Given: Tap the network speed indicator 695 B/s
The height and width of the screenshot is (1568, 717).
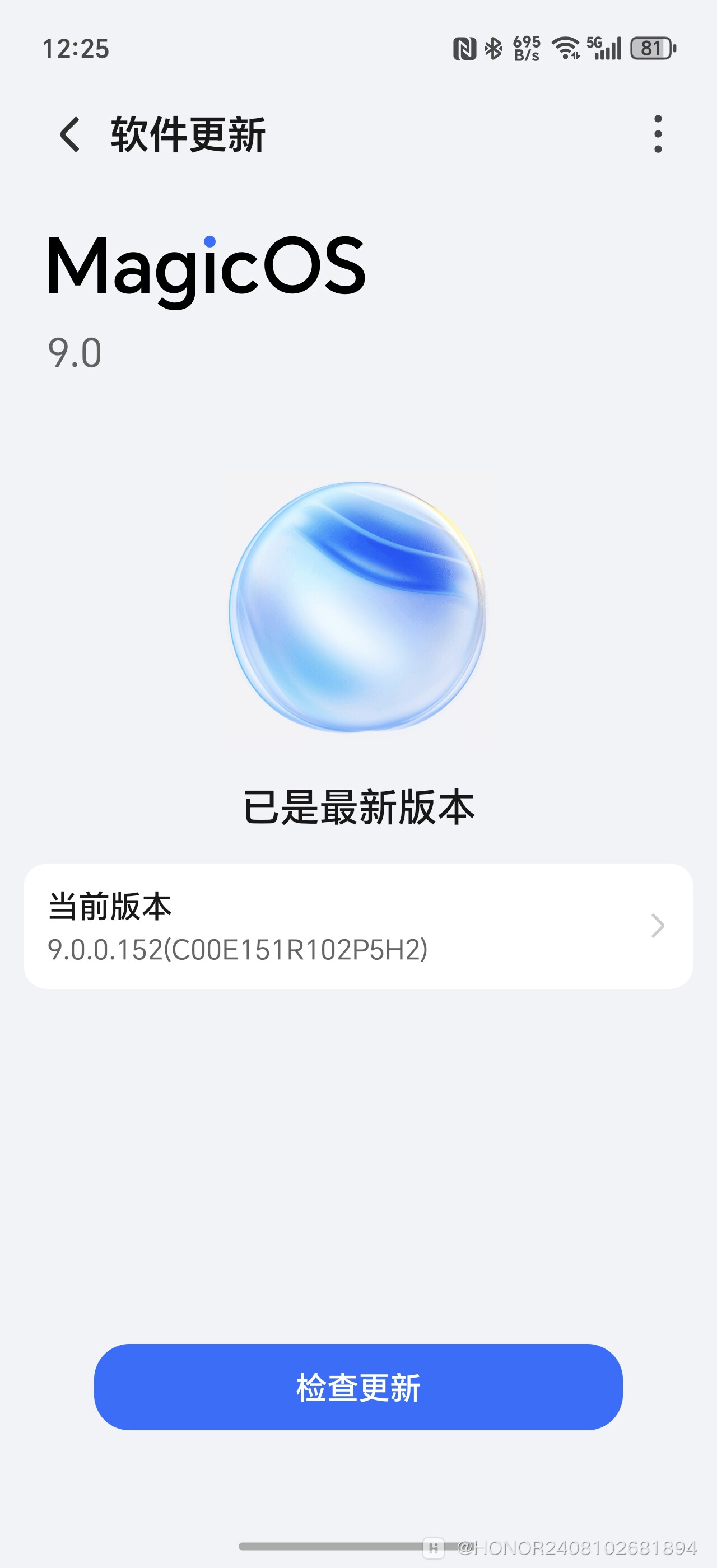Looking at the screenshot, I should 526,48.
